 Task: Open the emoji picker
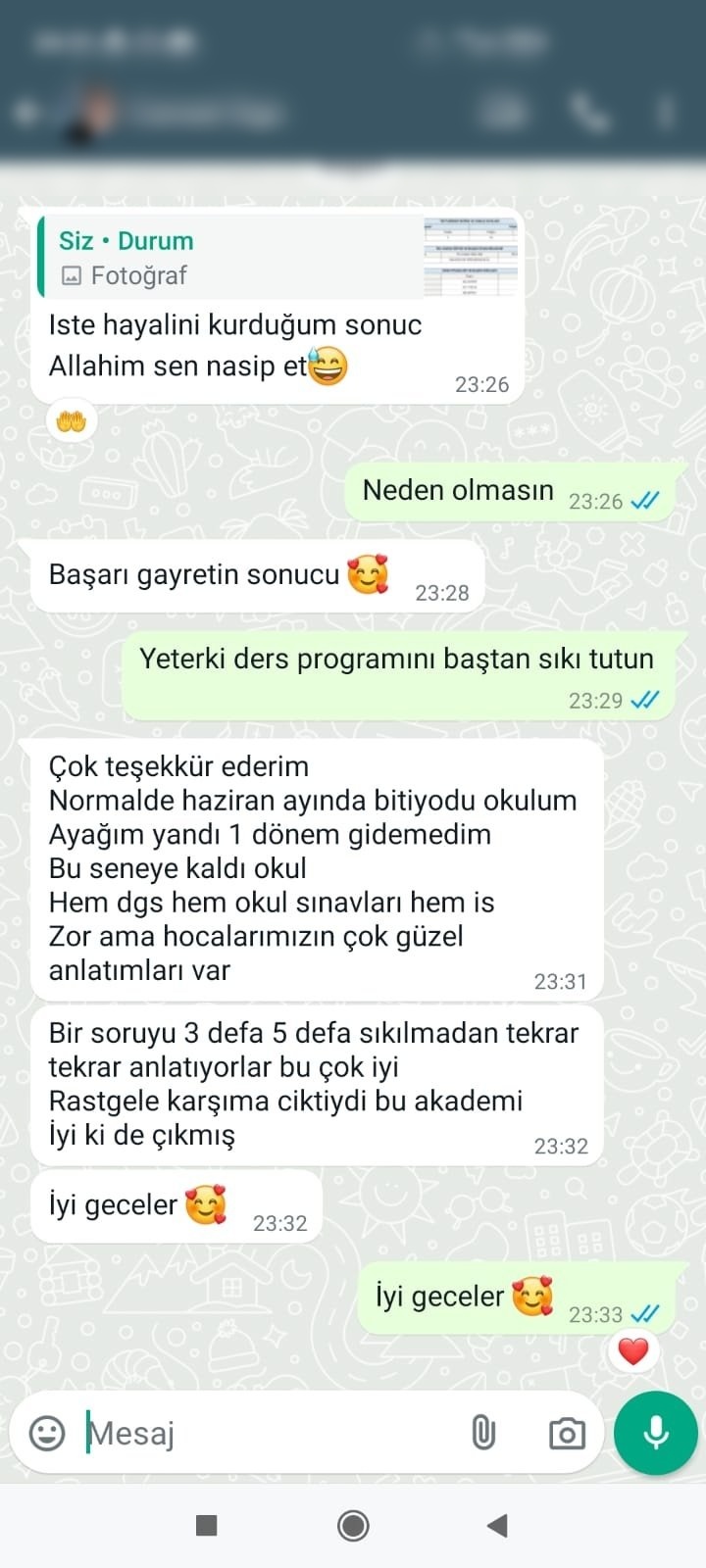click(x=46, y=1433)
